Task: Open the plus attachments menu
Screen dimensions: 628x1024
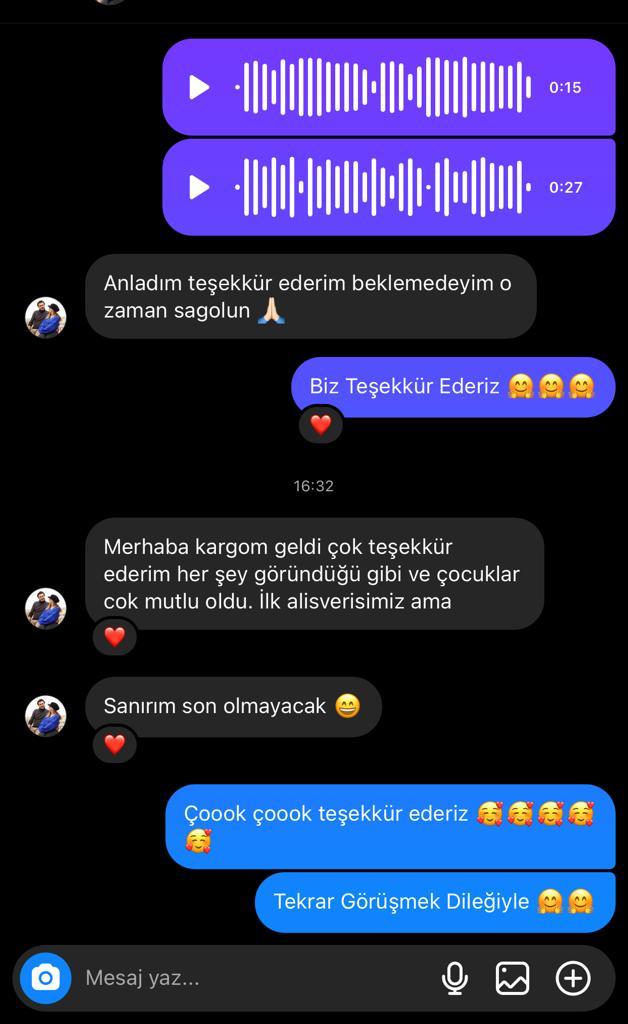Action: tap(573, 978)
